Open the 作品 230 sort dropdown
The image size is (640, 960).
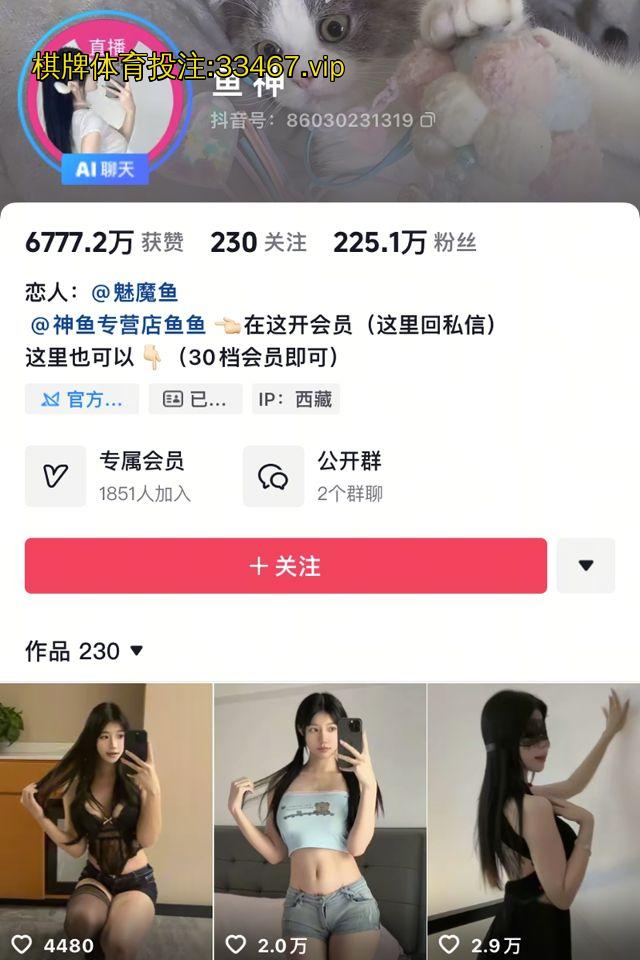pos(85,651)
